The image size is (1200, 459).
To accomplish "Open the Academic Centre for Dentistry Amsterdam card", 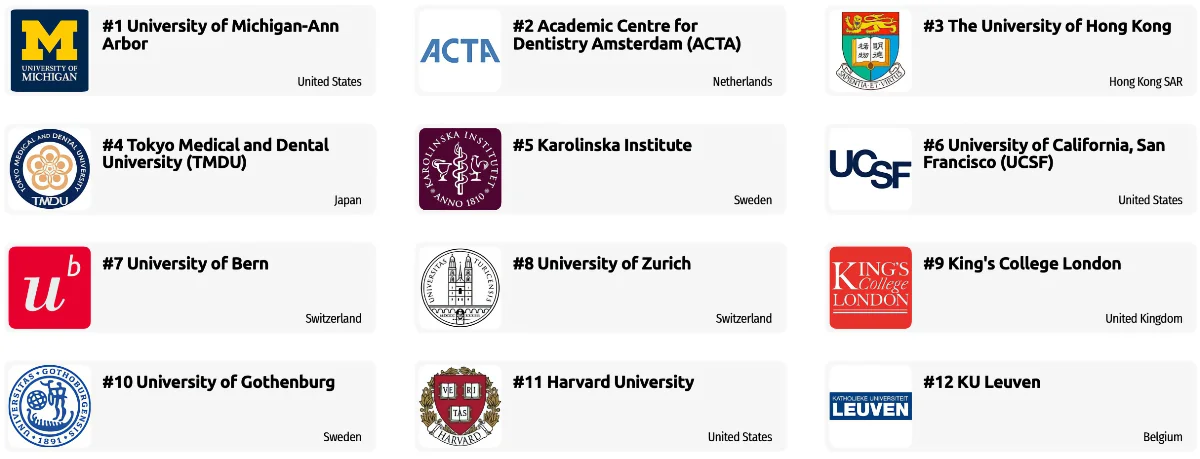I will (605, 35).
